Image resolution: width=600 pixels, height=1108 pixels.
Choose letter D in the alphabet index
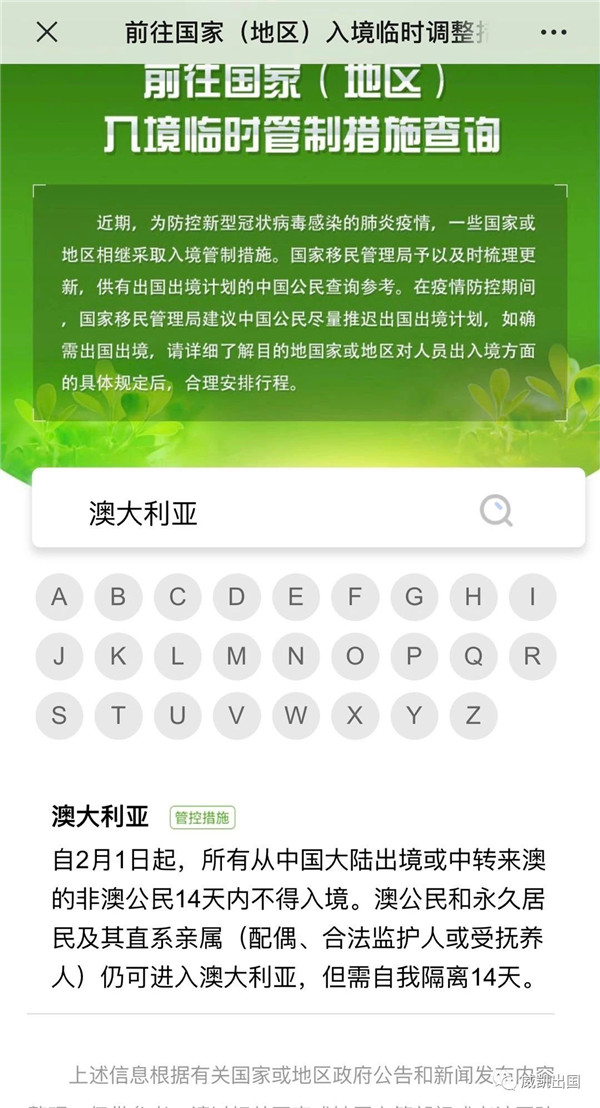click(237, 598)
